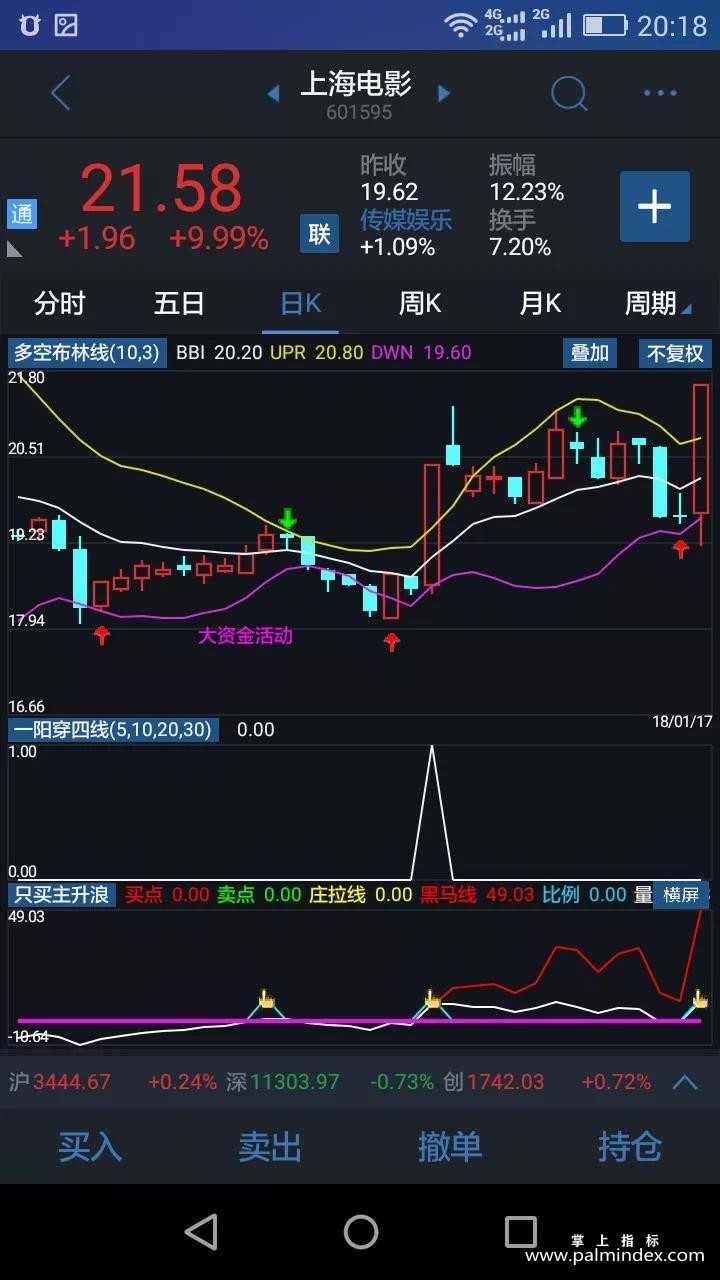The image size is (720, 1280).
Task: Tap the 联 linked info button
Action: tap(319, 234)
